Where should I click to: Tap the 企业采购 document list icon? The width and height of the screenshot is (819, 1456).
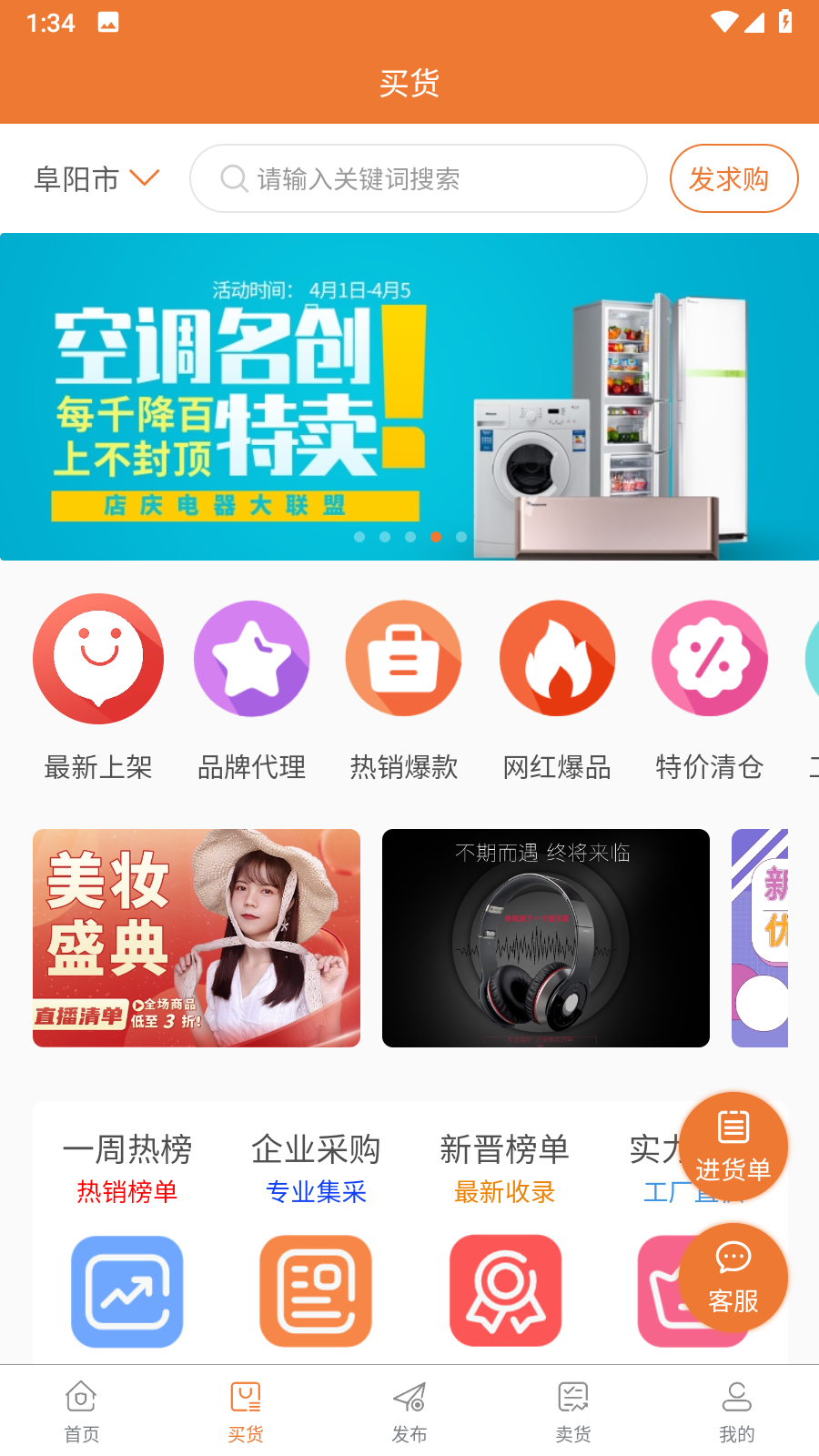pos(315,1291)
